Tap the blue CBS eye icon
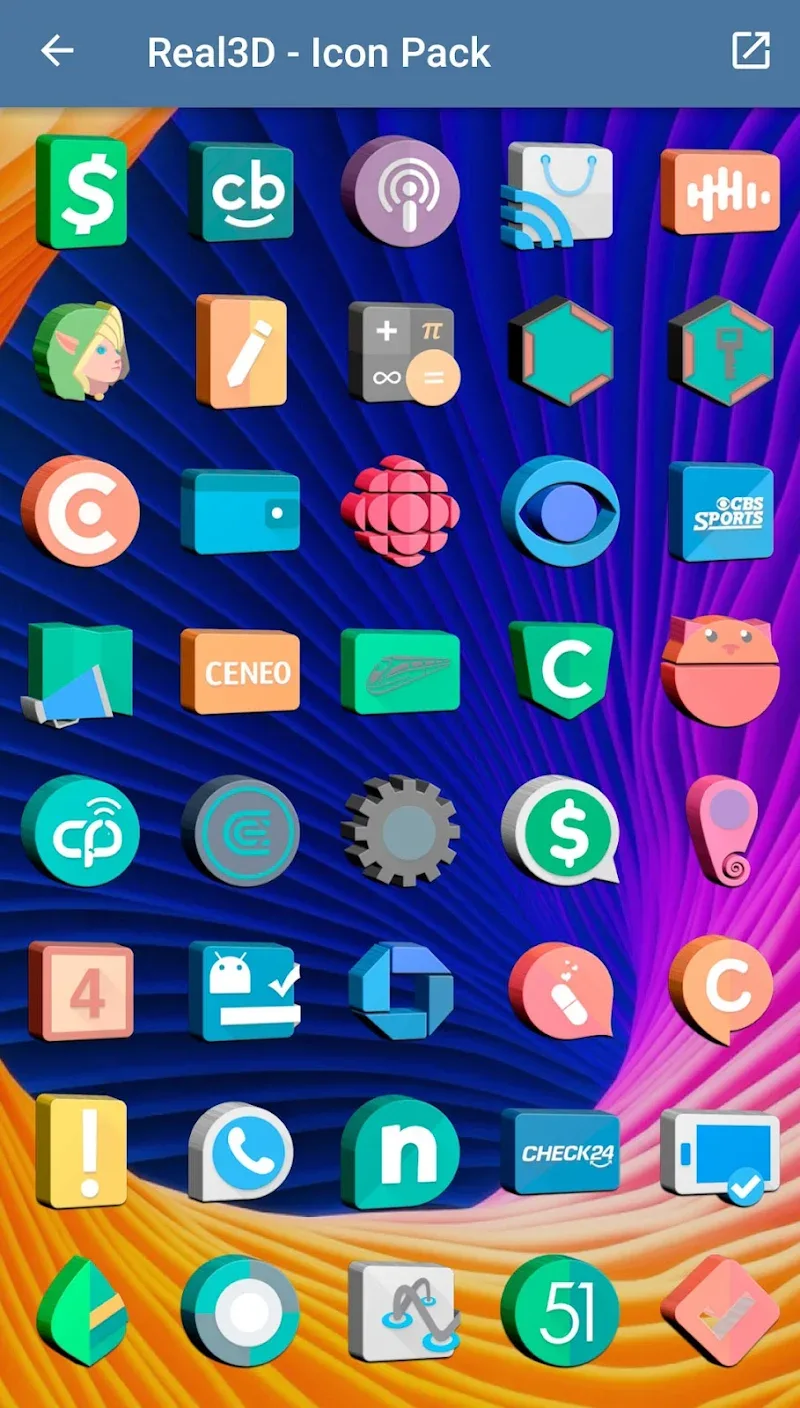The height and width of the screenshot is (1408, 800). point(560,511)
